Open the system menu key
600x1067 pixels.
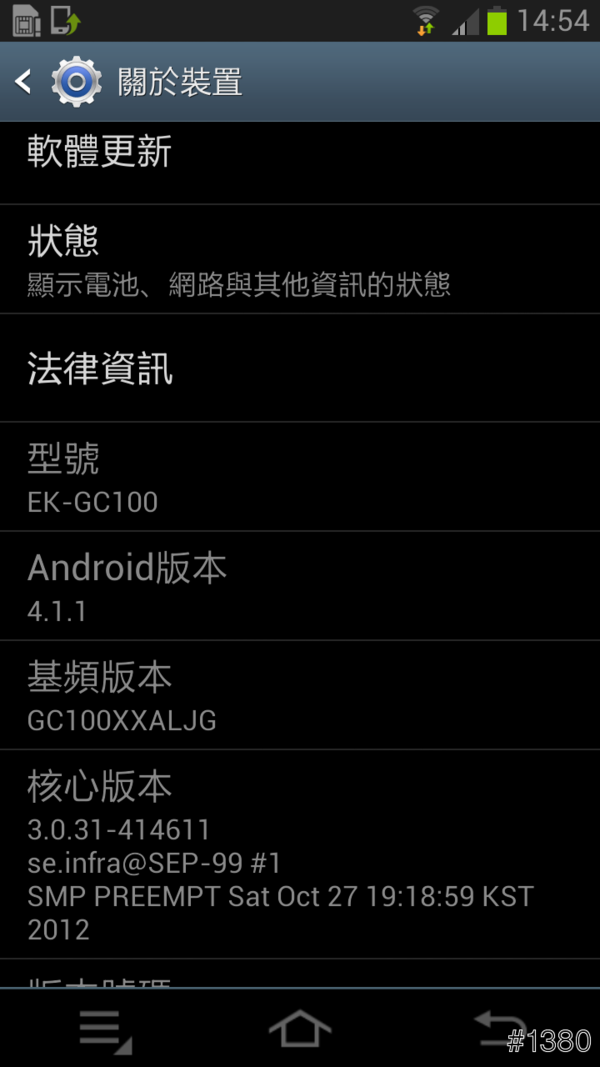tap(104, 1029)
